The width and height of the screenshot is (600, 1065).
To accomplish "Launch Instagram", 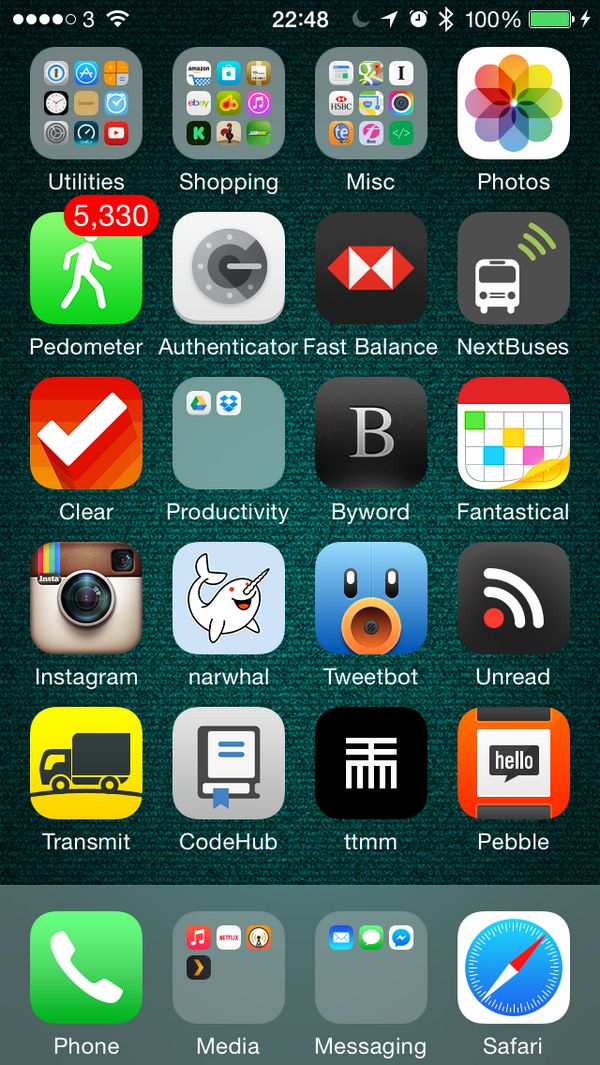I will click(x=86, y=598).
